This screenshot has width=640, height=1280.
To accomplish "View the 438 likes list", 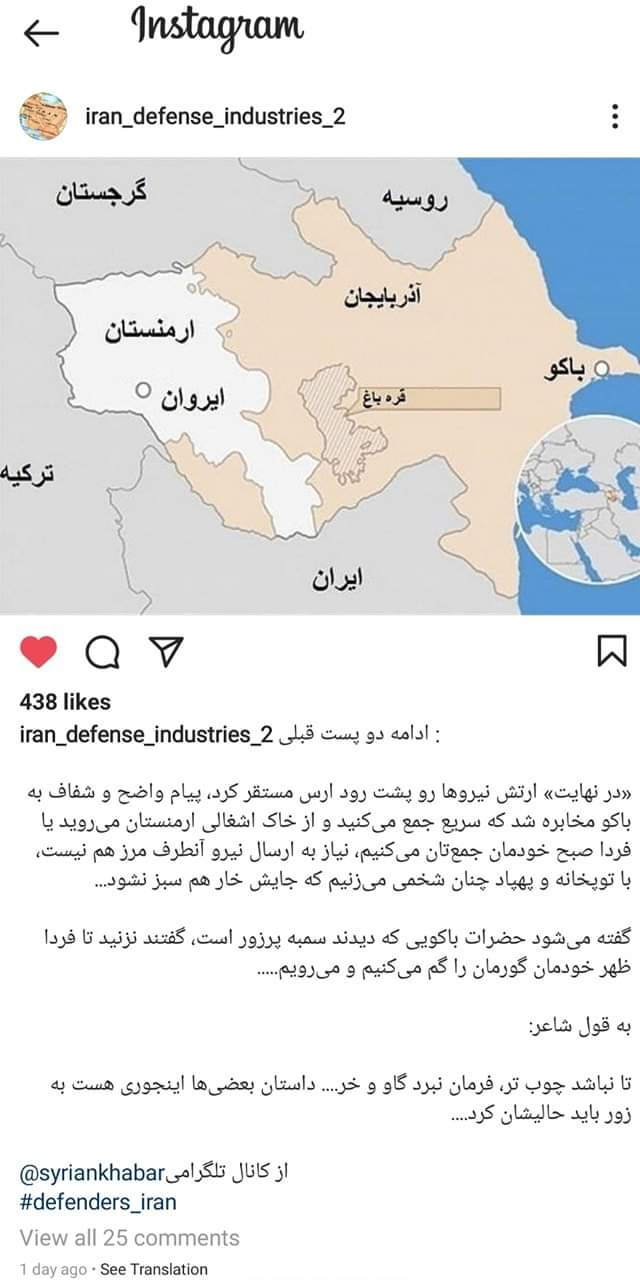I will click(65, 702).
